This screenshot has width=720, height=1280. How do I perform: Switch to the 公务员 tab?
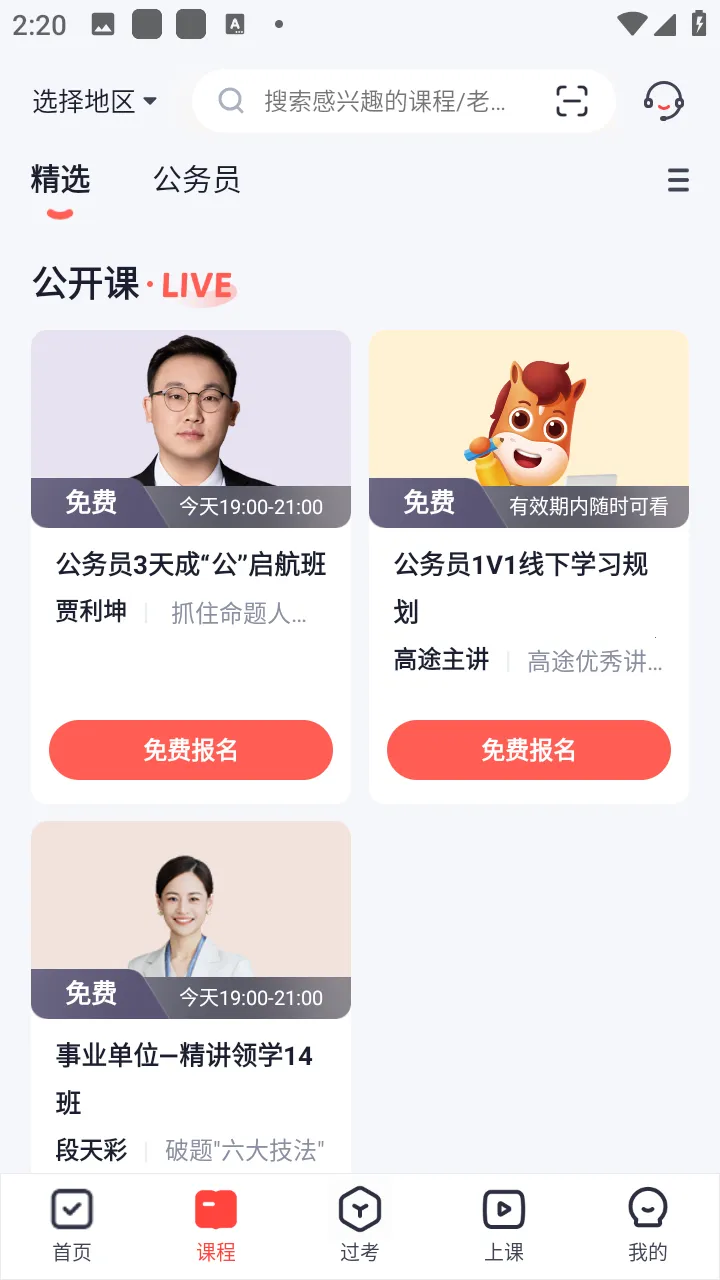pos(197,181)
